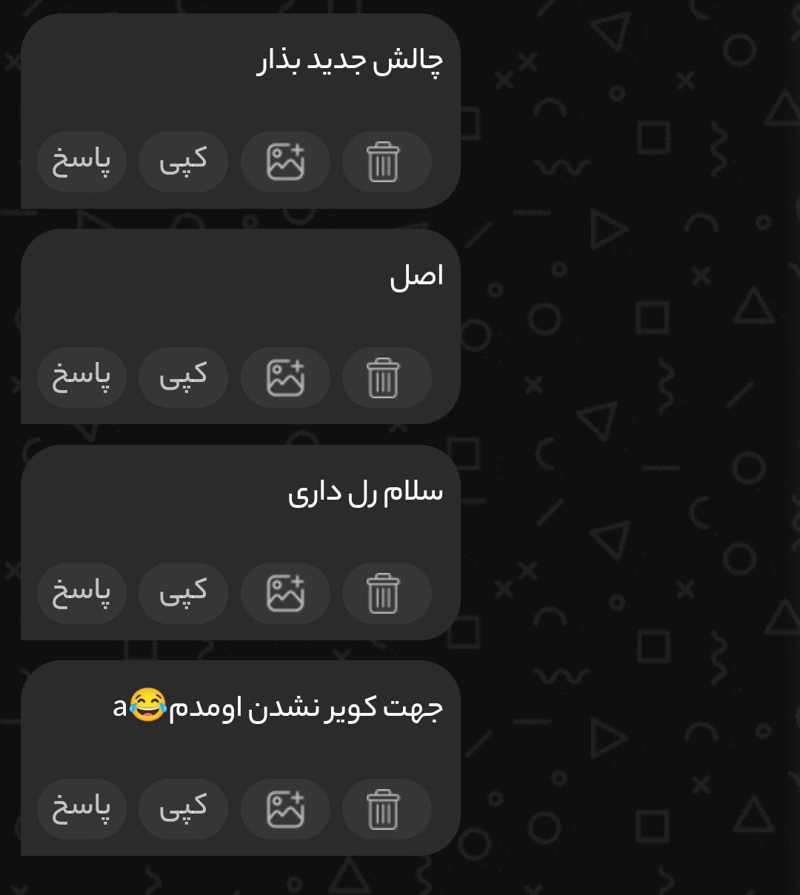Copy the message 'اصل'
Image resolution: width=800 pixels, height=895 pixels.
[183, 377]
